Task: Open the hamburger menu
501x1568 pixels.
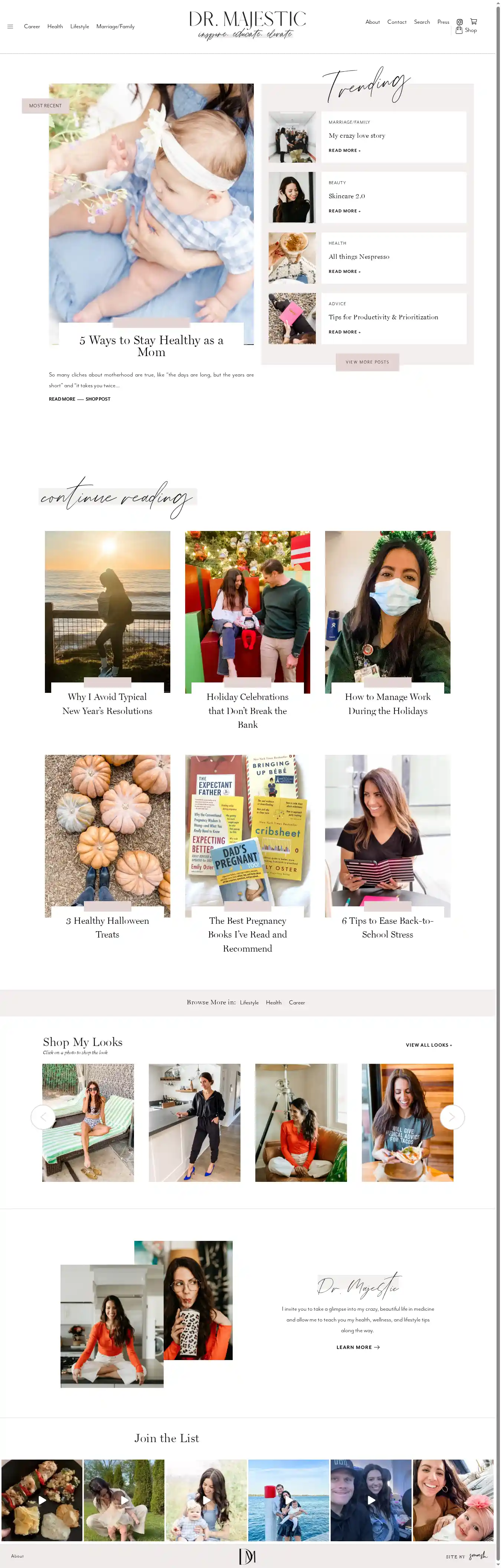Action: pyautogui.click(x=10, y=27)
